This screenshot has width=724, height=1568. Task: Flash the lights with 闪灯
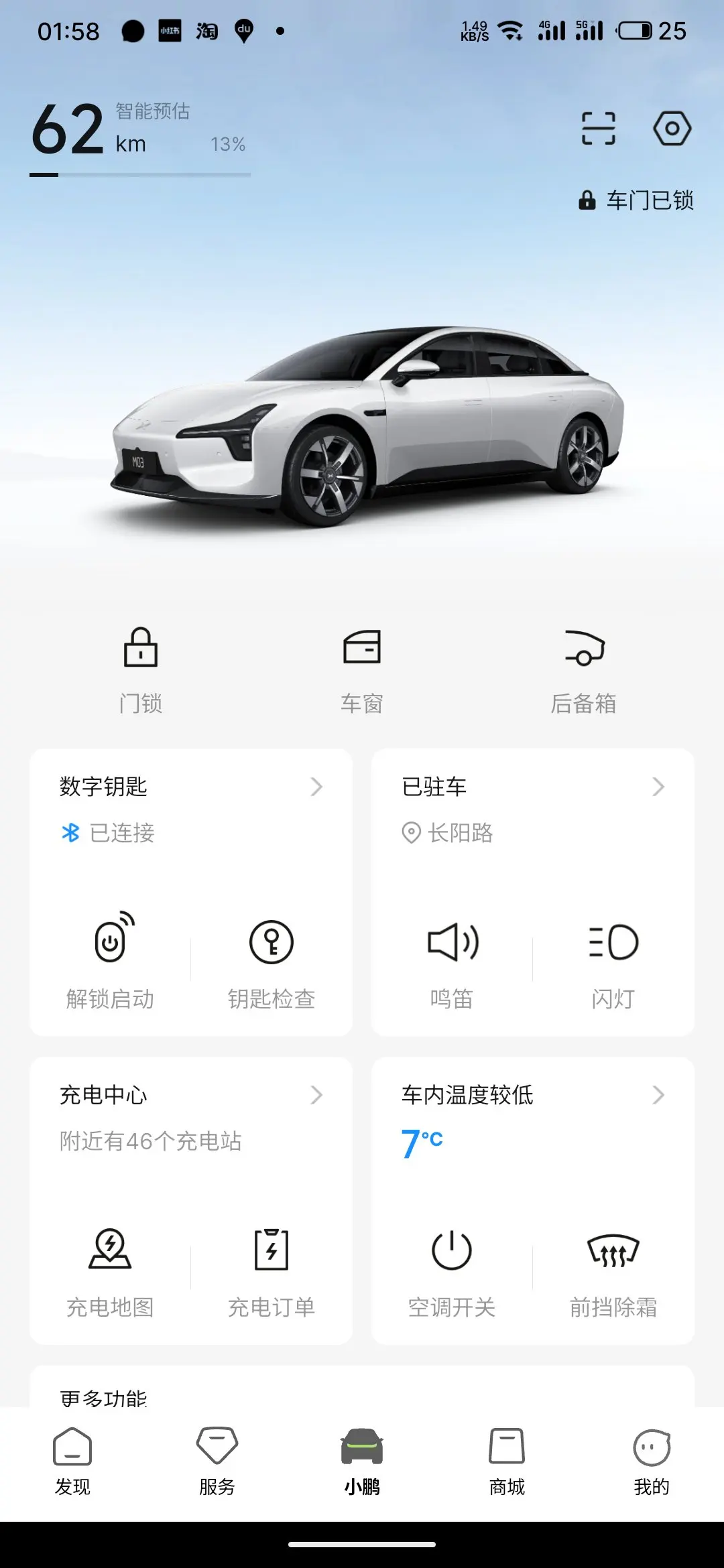613,960
